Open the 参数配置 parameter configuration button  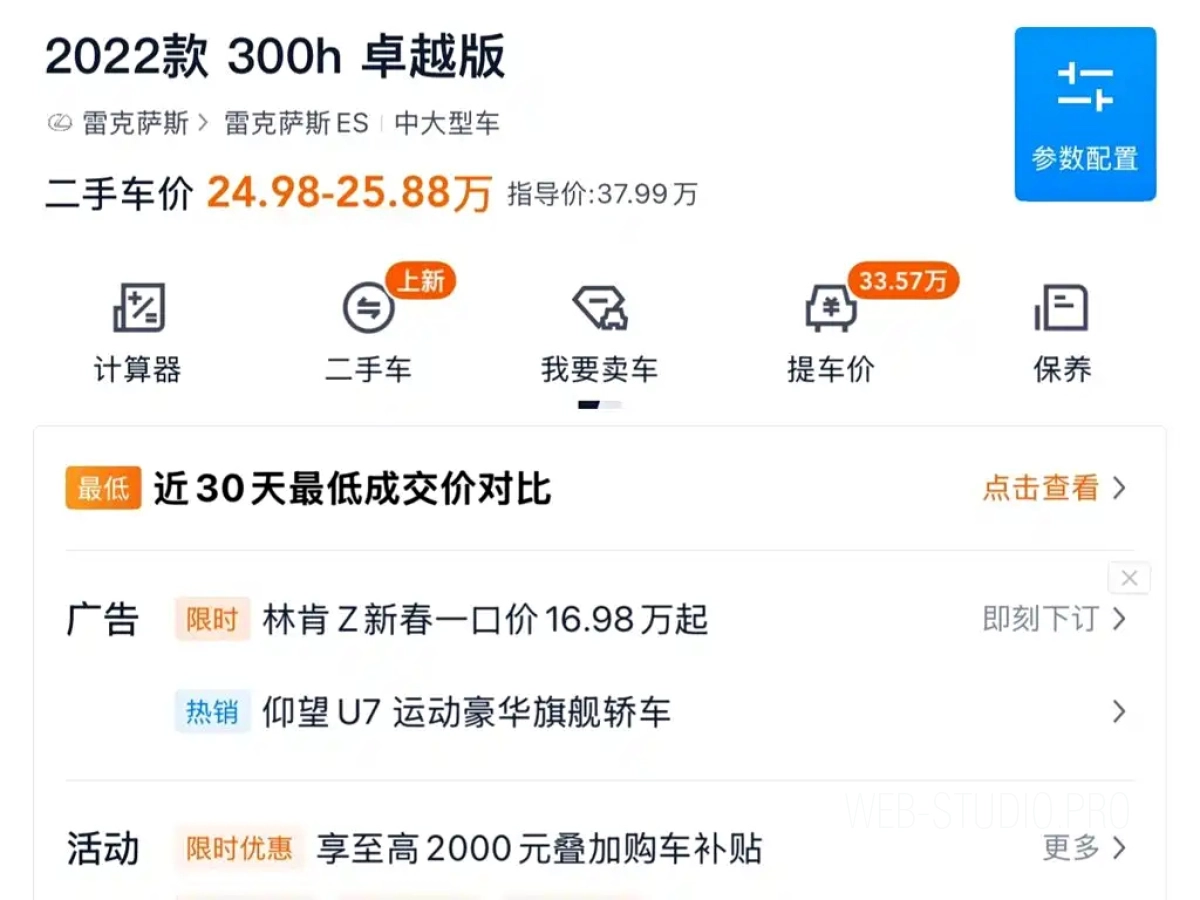(x=1085, y=114)
